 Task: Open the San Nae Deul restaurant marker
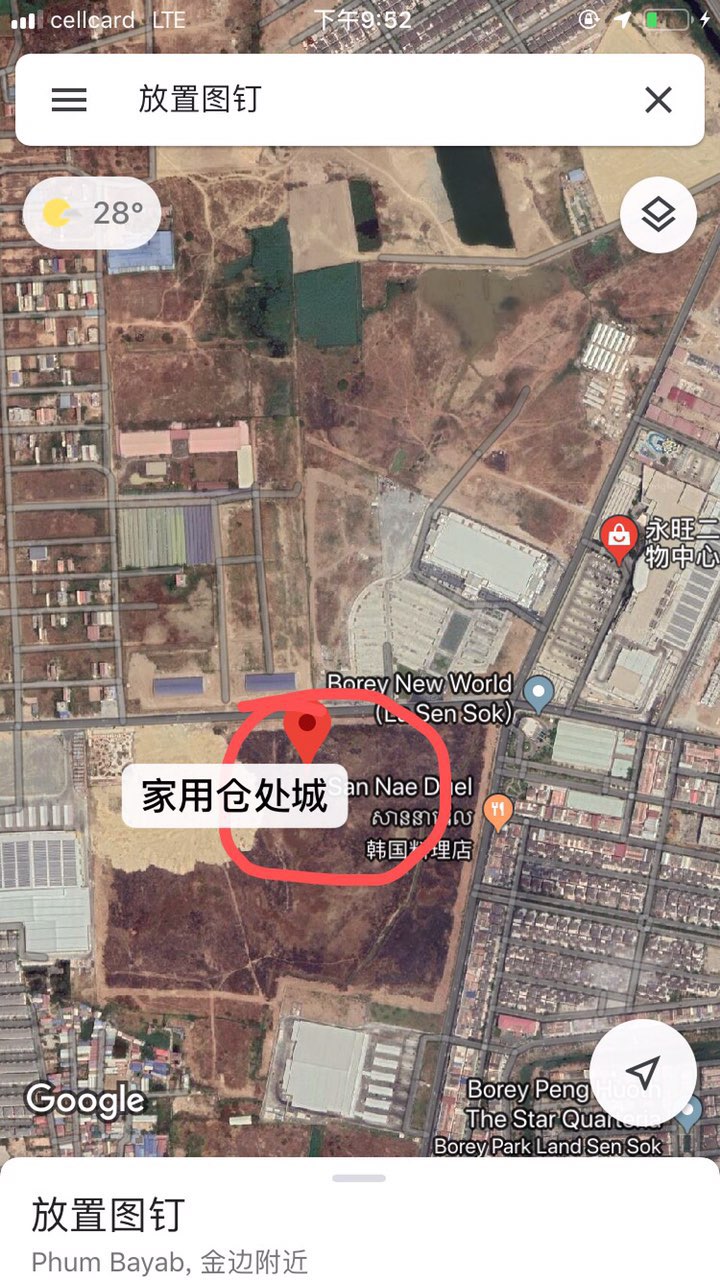pos(498,810)
